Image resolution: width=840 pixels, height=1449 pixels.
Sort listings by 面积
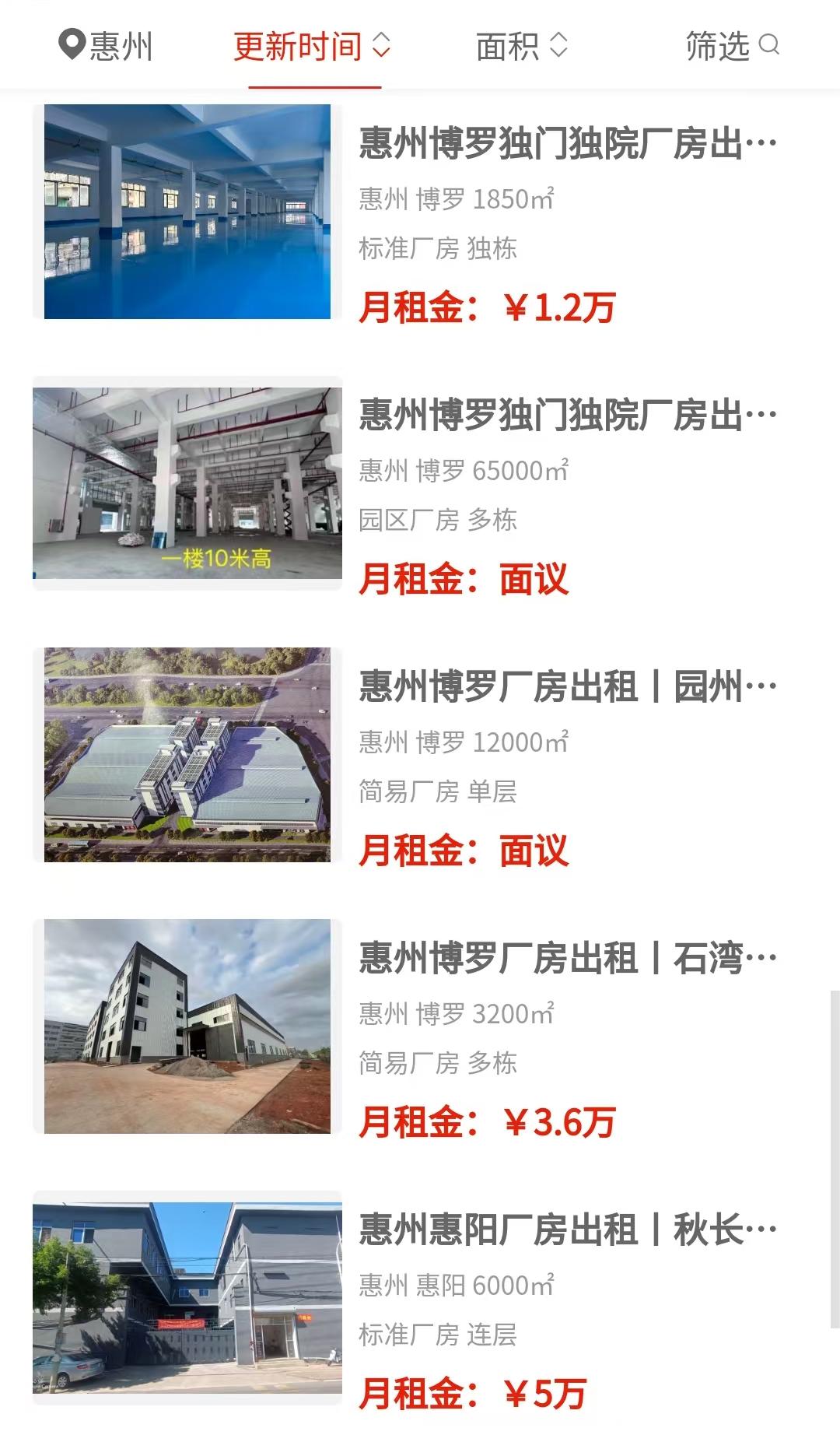coord(522,46)
